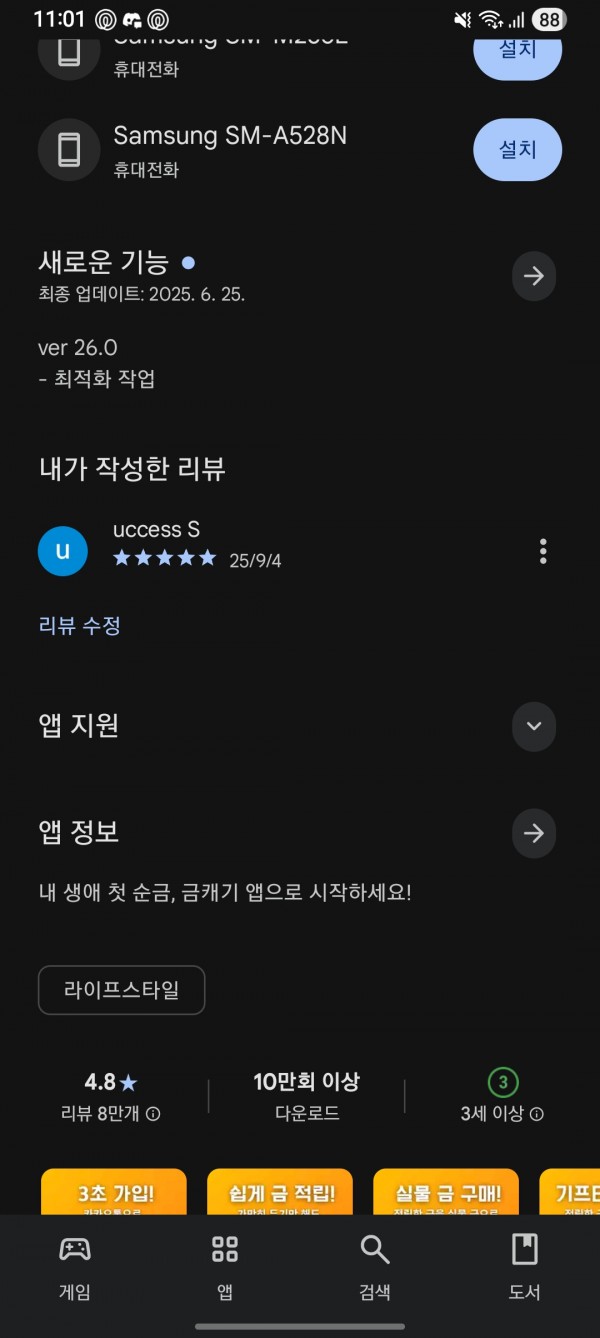This screenshot has height=1338, width=600.
Task: Switch to the 검색 tab
Action: pos(375,1266)
